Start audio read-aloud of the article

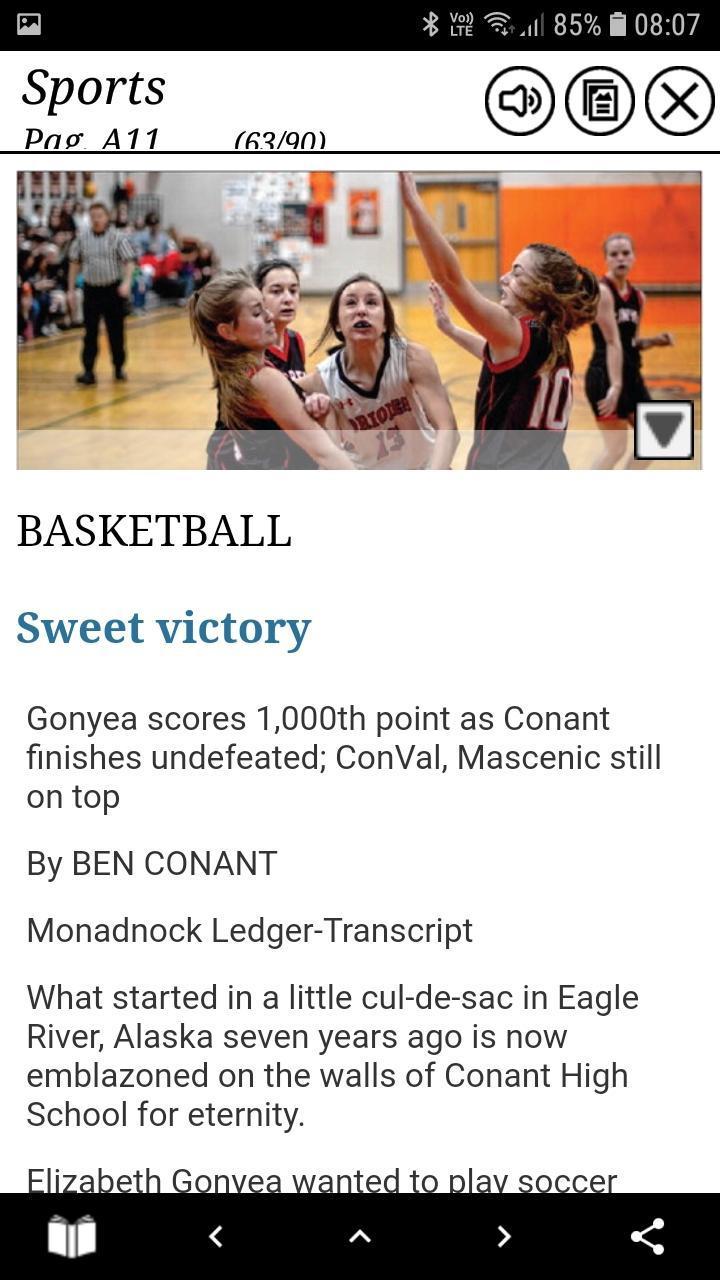point(519,101)
